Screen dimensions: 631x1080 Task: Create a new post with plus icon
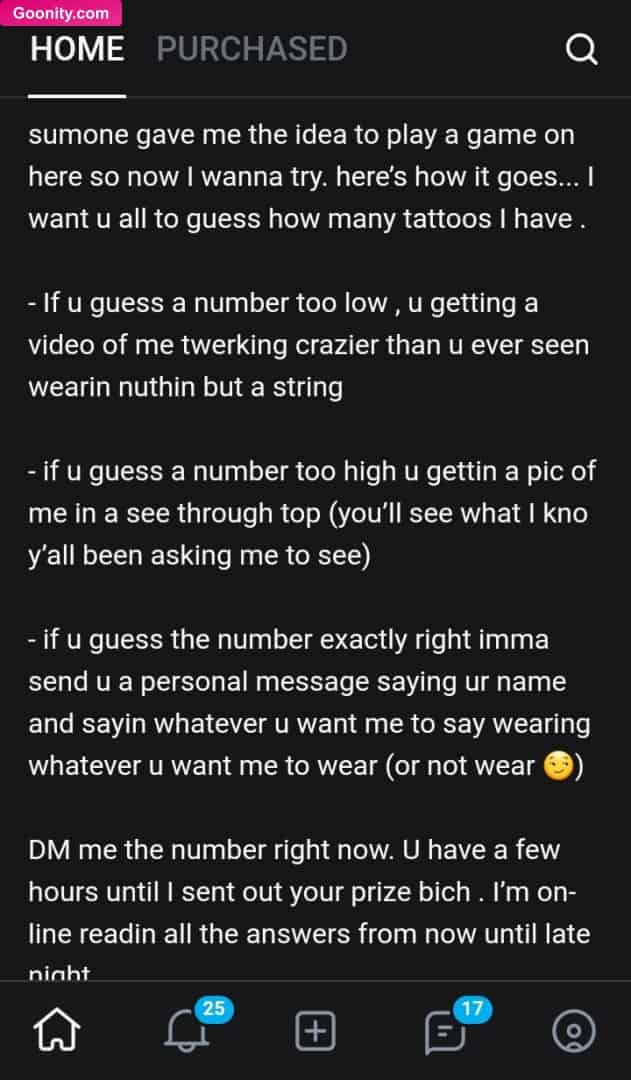click(x=315, y=1031)
